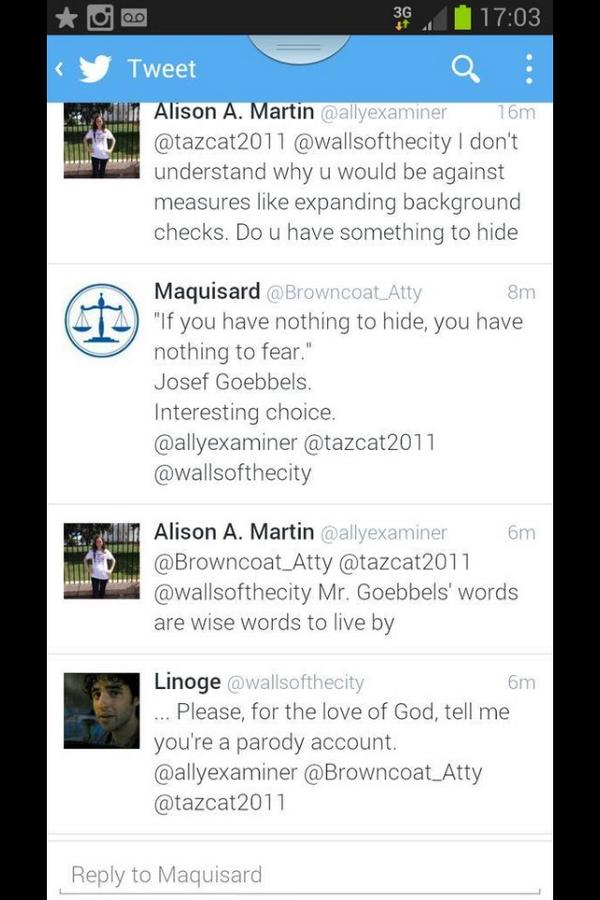
Task: Open Alison A. Martin's tweet about Goebbels' words
Action: [340, 592]
